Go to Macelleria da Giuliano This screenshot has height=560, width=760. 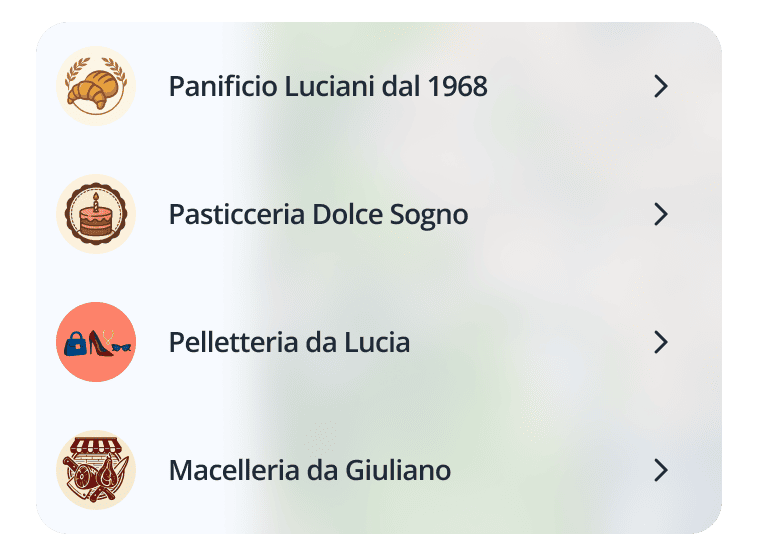click(x=309, y=470)
